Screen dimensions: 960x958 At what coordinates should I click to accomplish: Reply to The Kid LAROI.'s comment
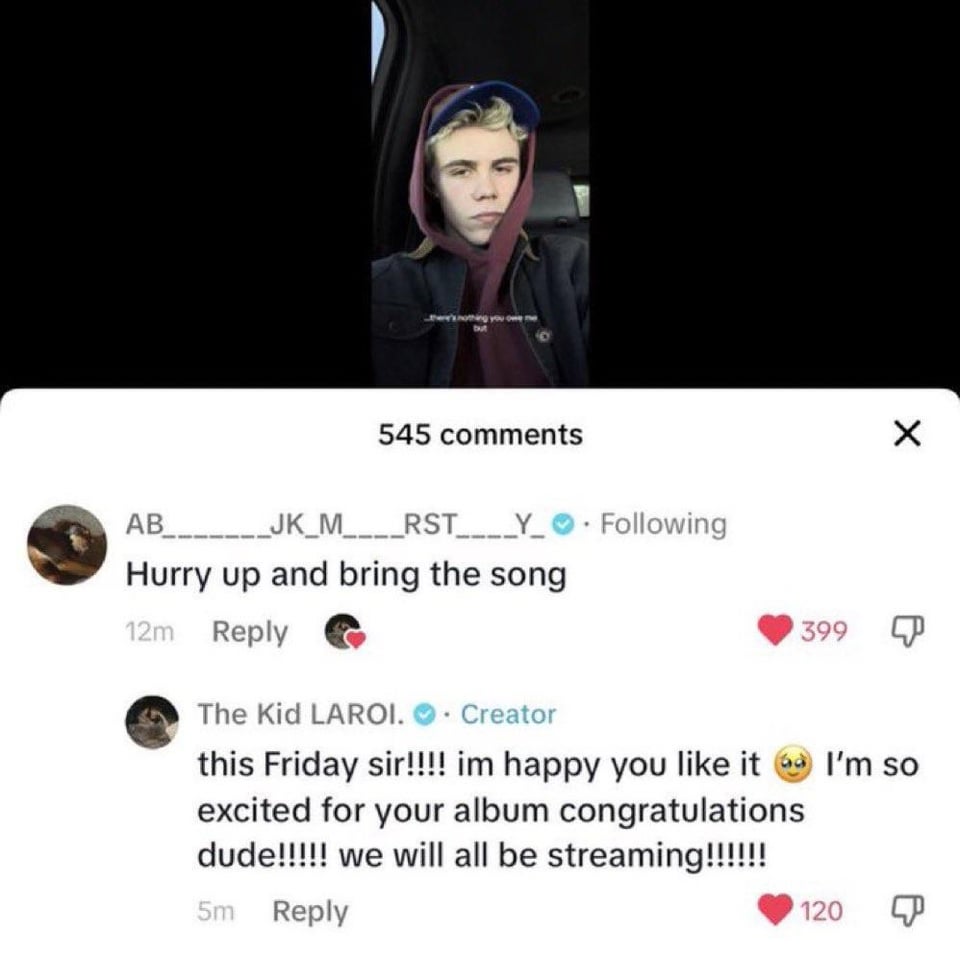click(310, 911)
